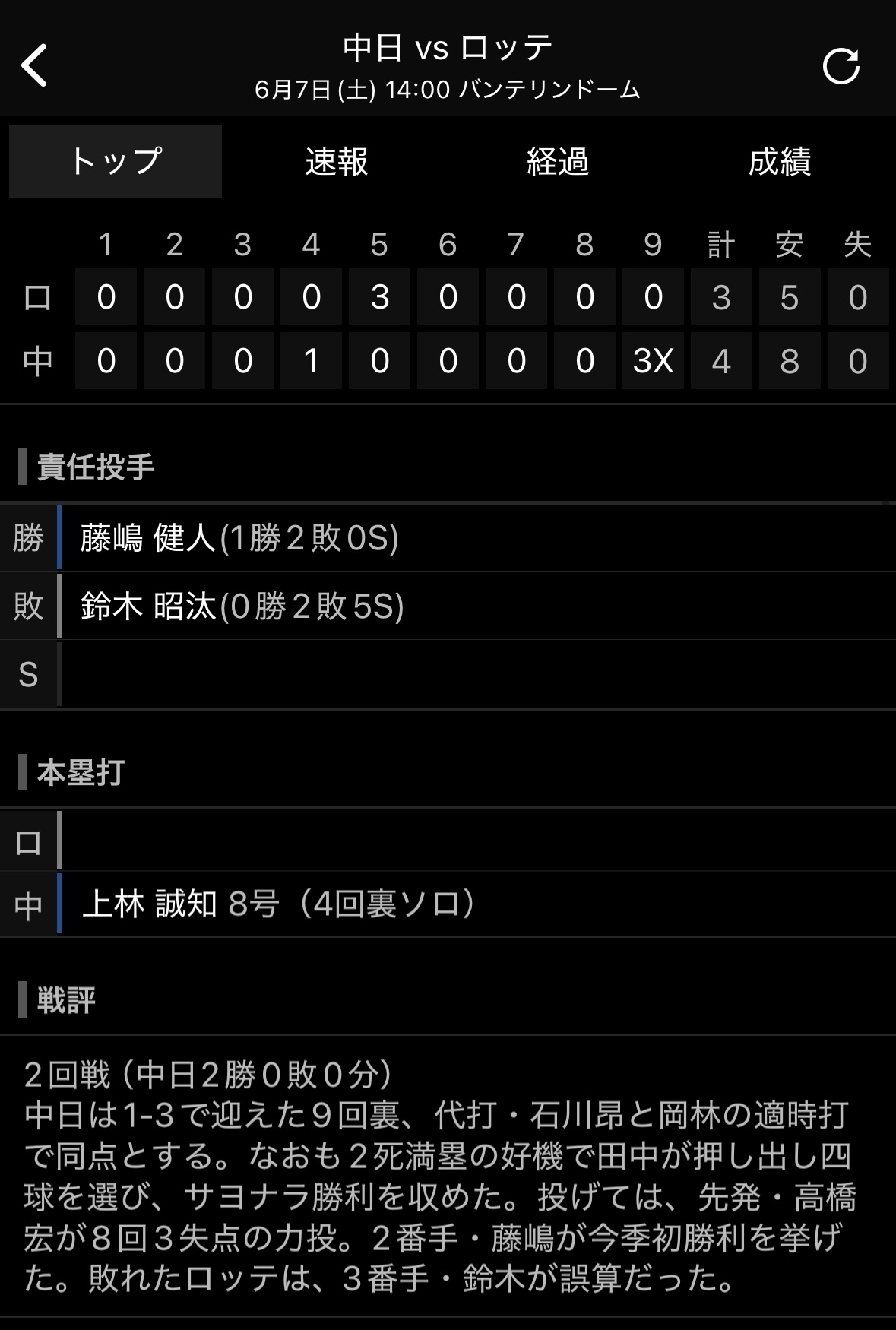Screen dimensions: 896x1330
Task: Refresh the game data
Action: point(841,66)
